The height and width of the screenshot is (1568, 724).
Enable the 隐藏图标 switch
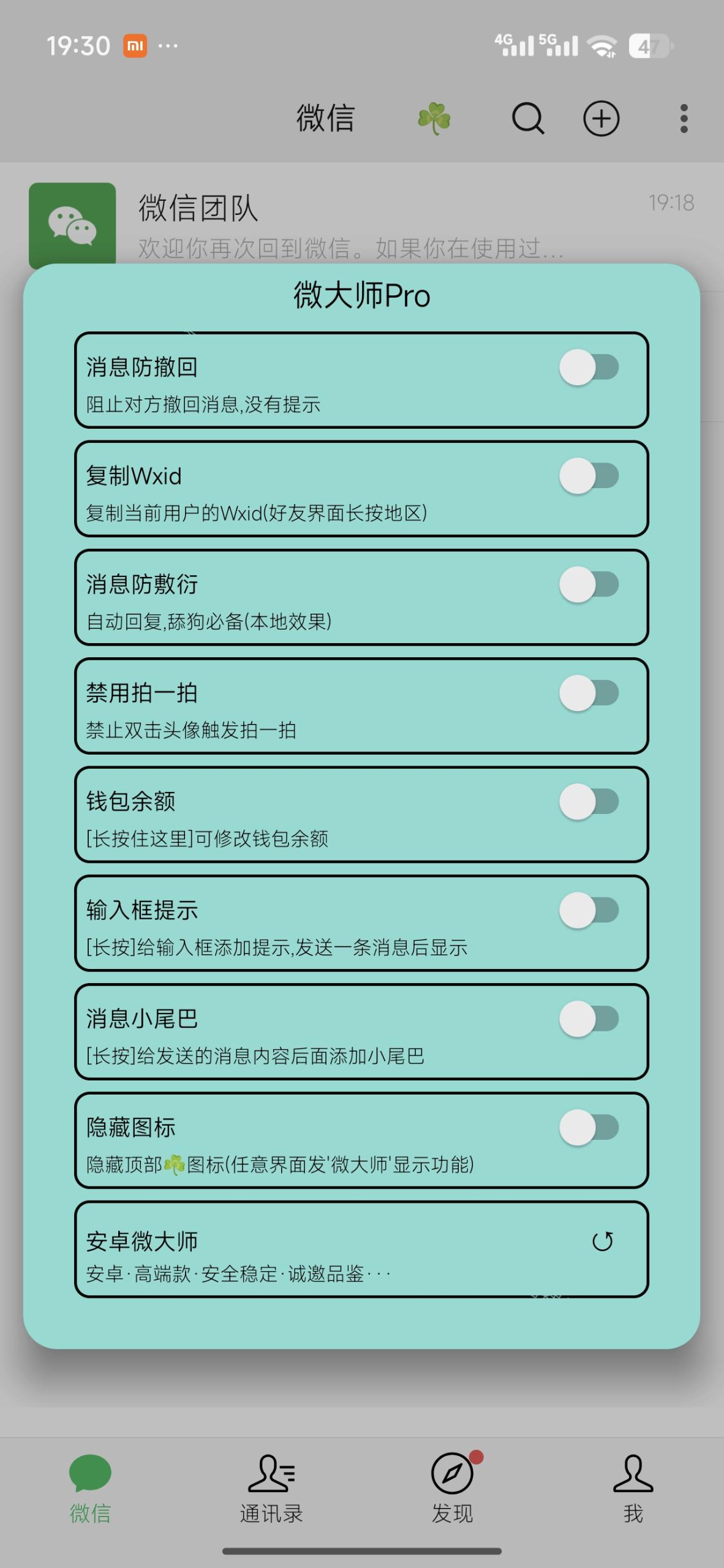tap(589, 1126)
